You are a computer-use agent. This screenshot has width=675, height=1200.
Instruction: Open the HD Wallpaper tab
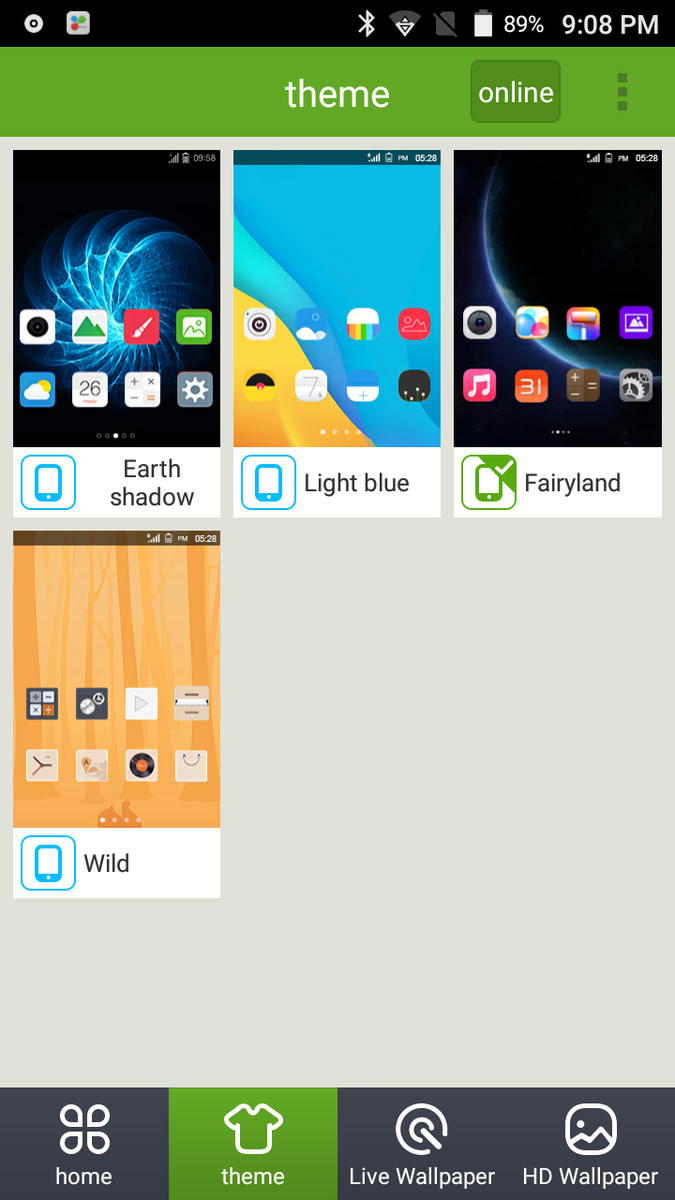click(x=591, y=1144)
